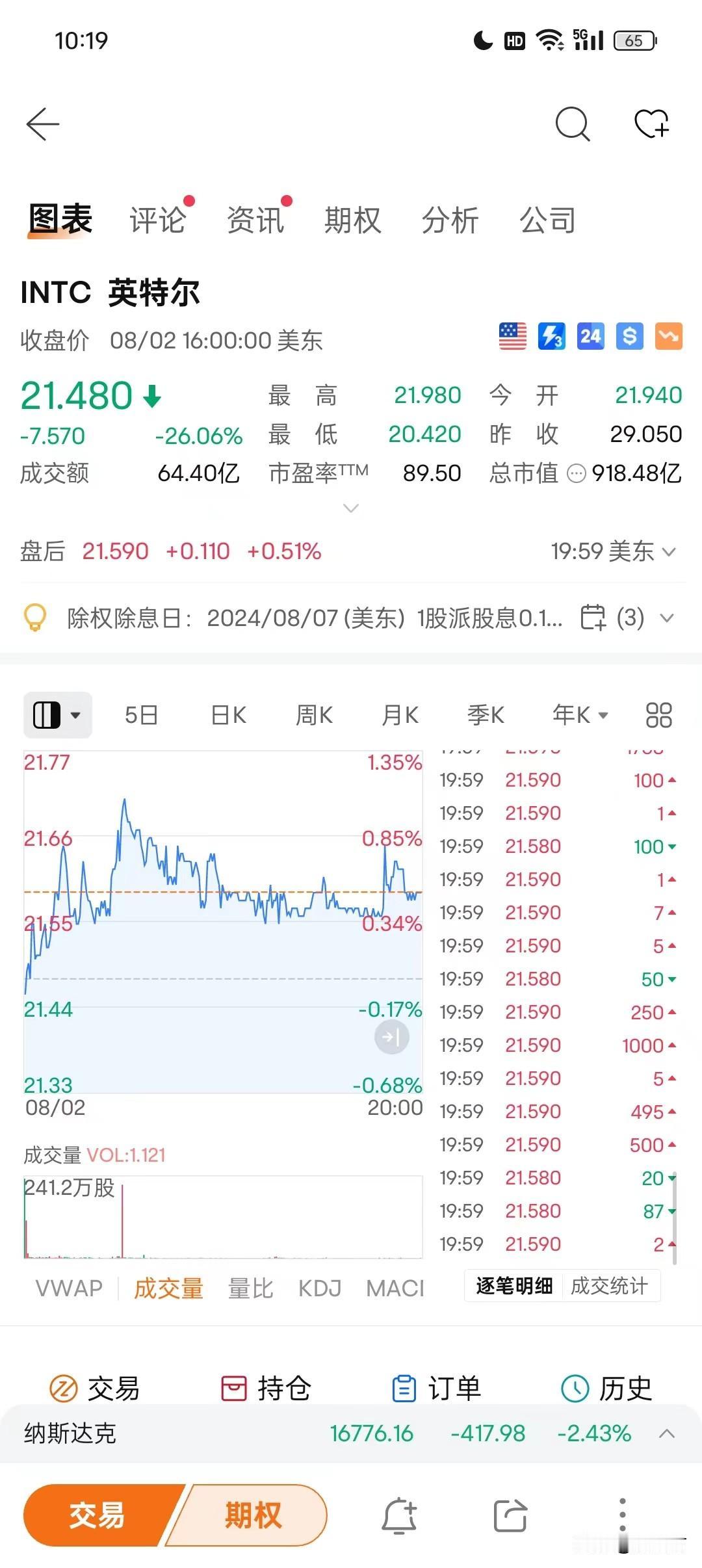The image size is (702, 1568).
Task: Switch to 成交统计 view
Action: click(x=609, y=1285)
